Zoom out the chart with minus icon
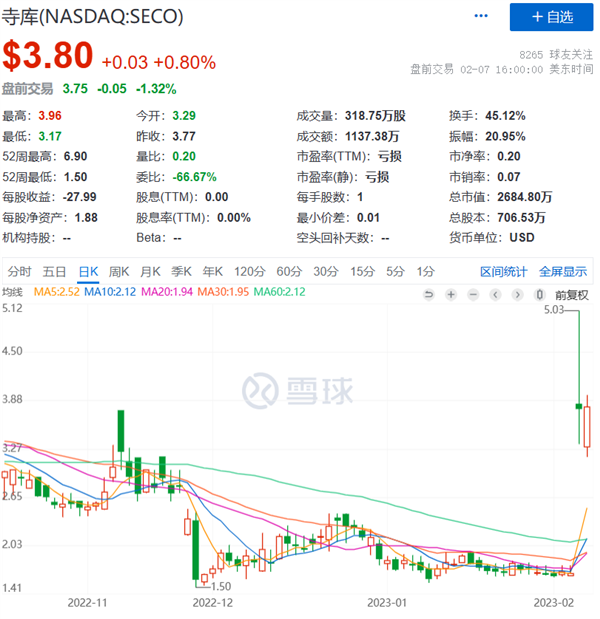This screenshot has width=600, height=619. 473,294
